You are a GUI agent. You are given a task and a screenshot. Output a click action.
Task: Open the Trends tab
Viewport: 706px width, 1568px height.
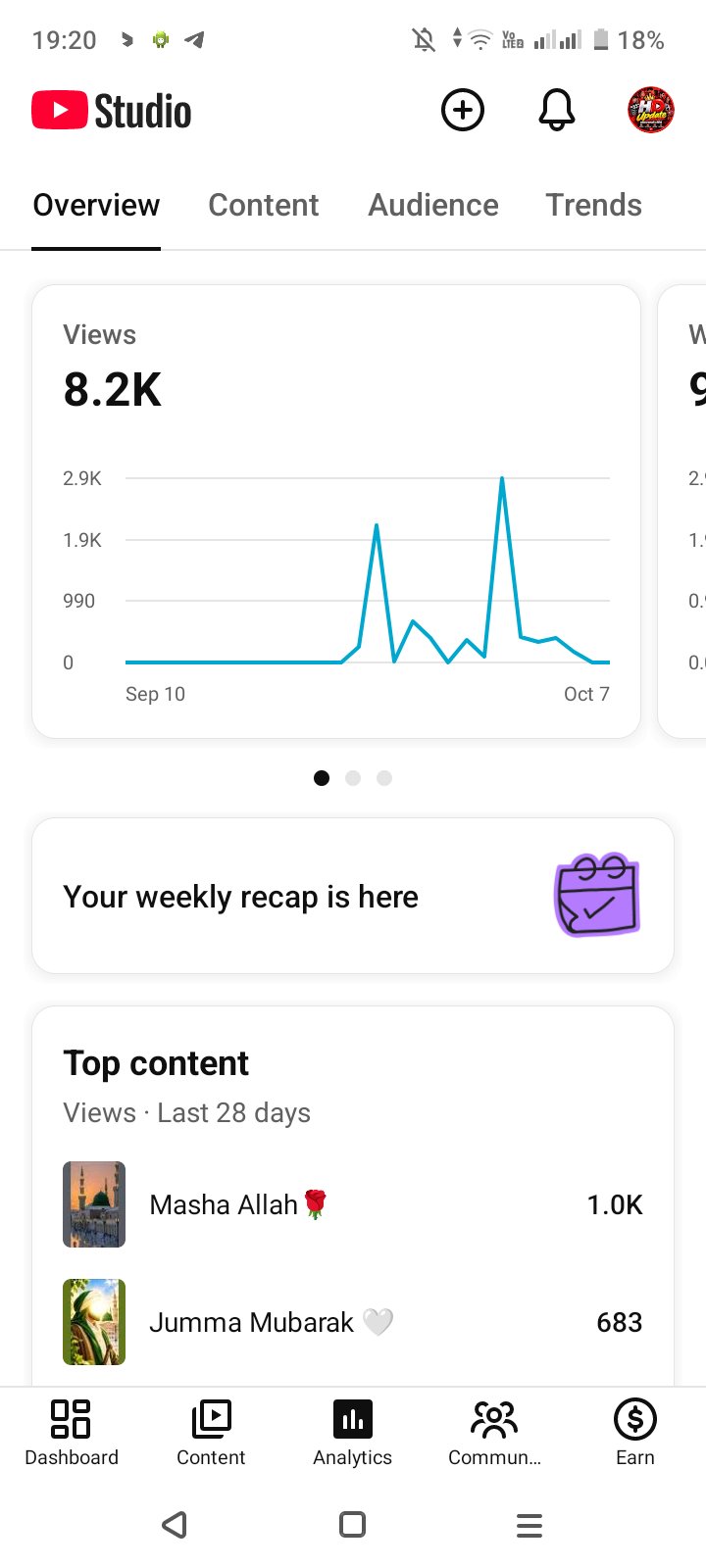[x=593, y=205]
